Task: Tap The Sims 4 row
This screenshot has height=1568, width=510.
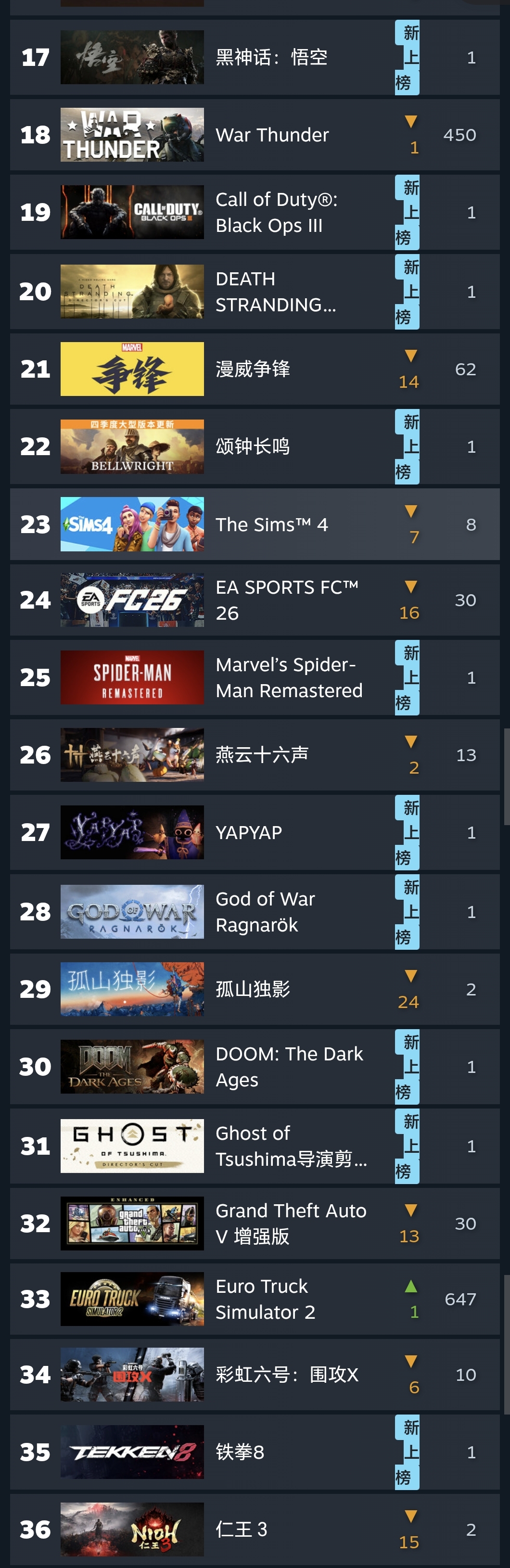Action: 271,524
